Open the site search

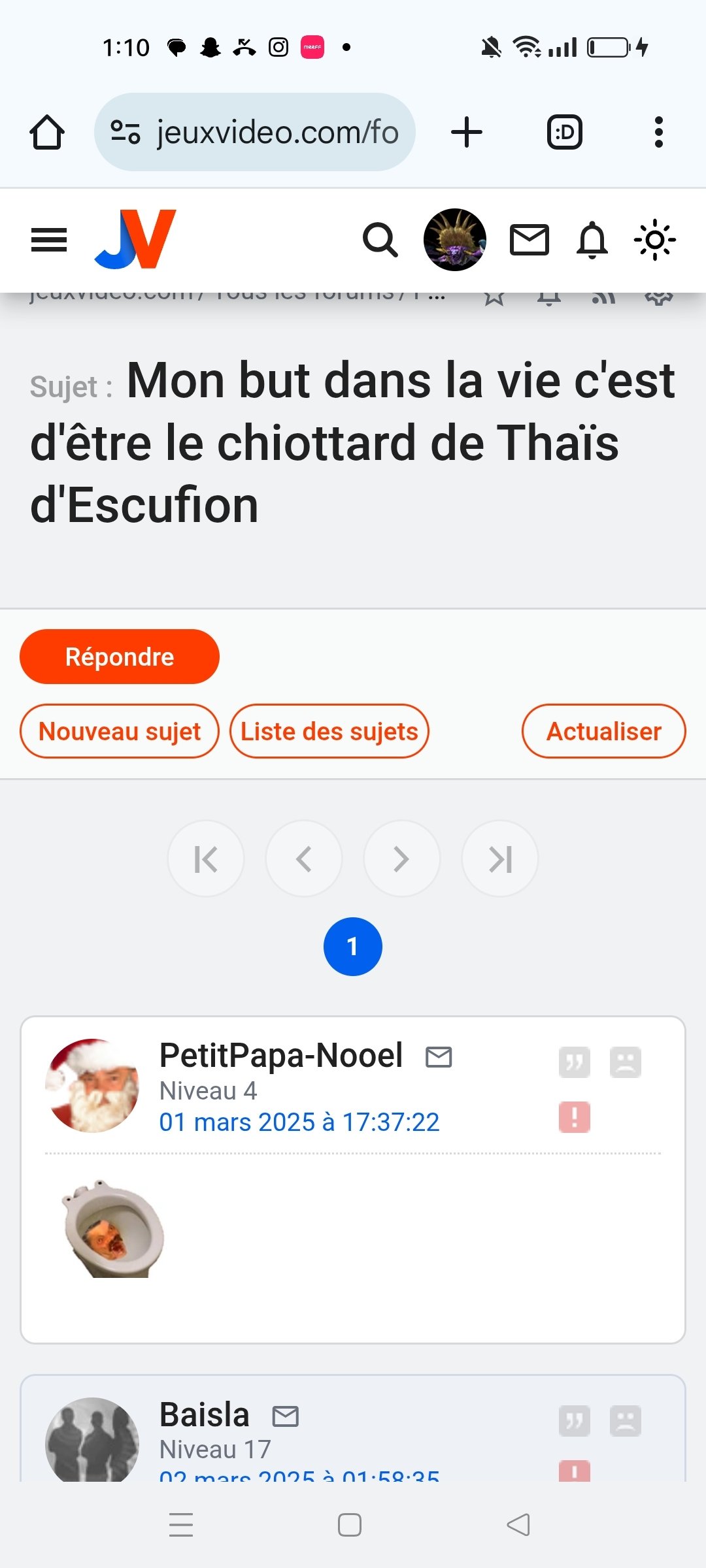click(380, 240)
